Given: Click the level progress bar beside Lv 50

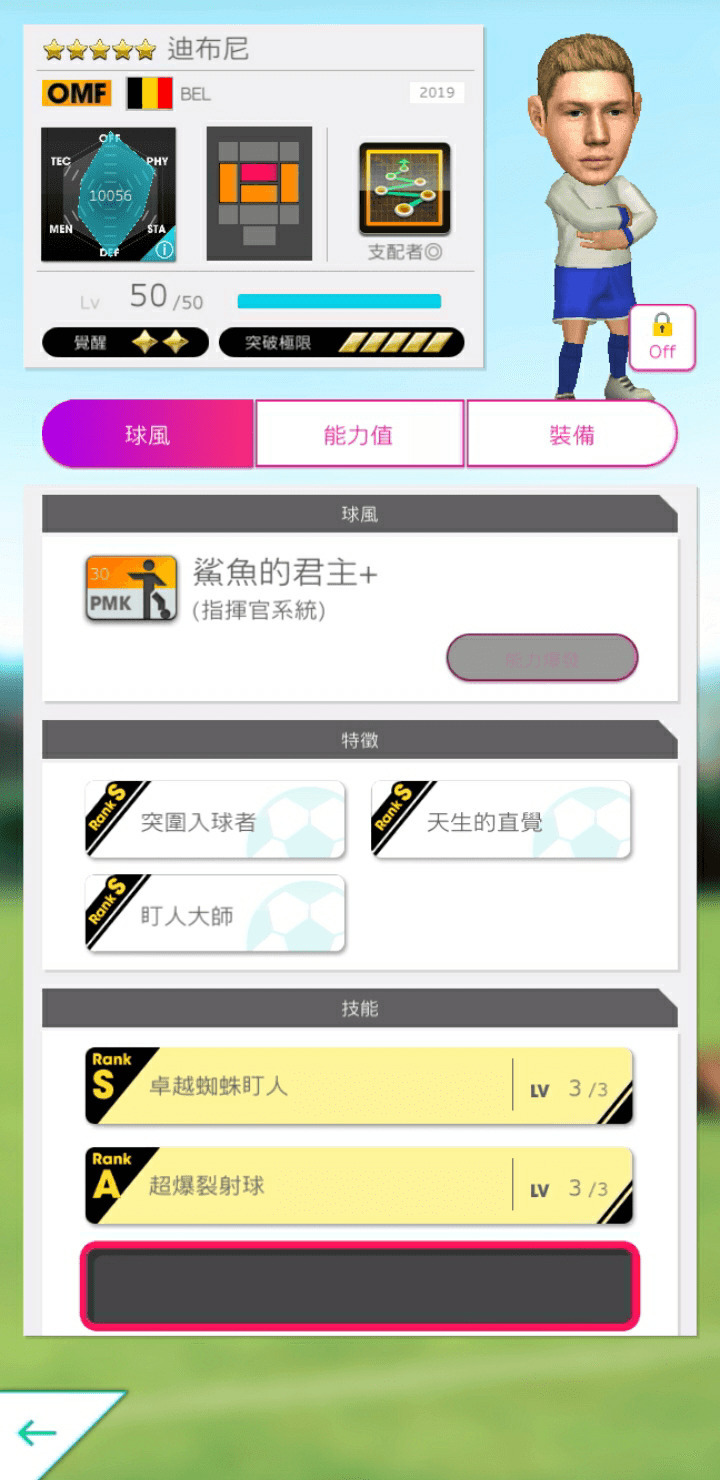Looking at the screenshot, I should click(x=338, y=299).
